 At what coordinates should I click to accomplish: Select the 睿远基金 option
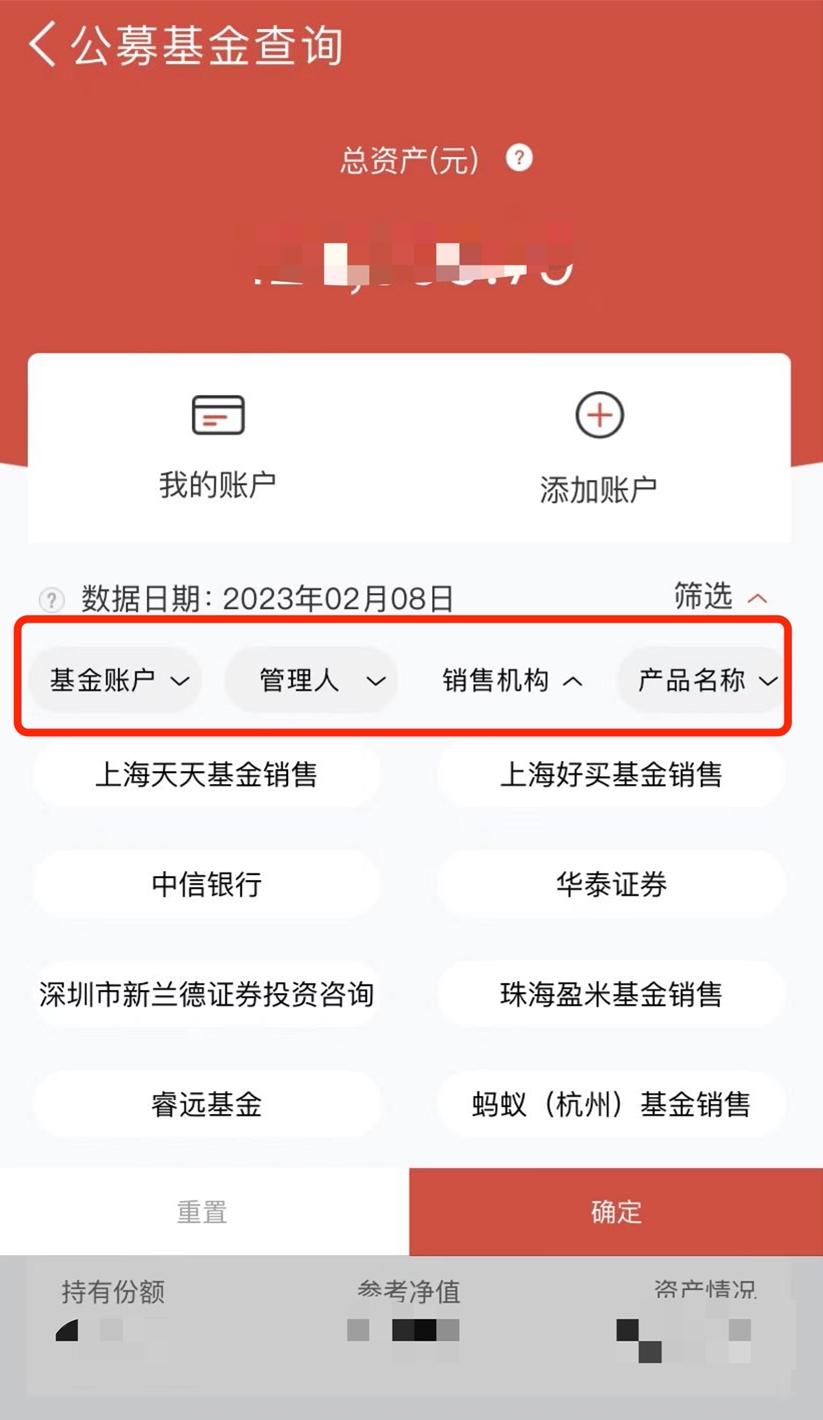(x=206, y=1104)
